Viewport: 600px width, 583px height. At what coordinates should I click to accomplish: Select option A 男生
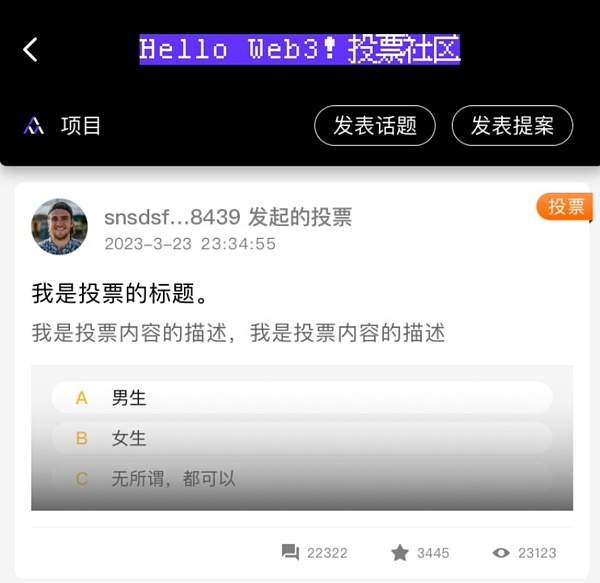click(301, 398)
